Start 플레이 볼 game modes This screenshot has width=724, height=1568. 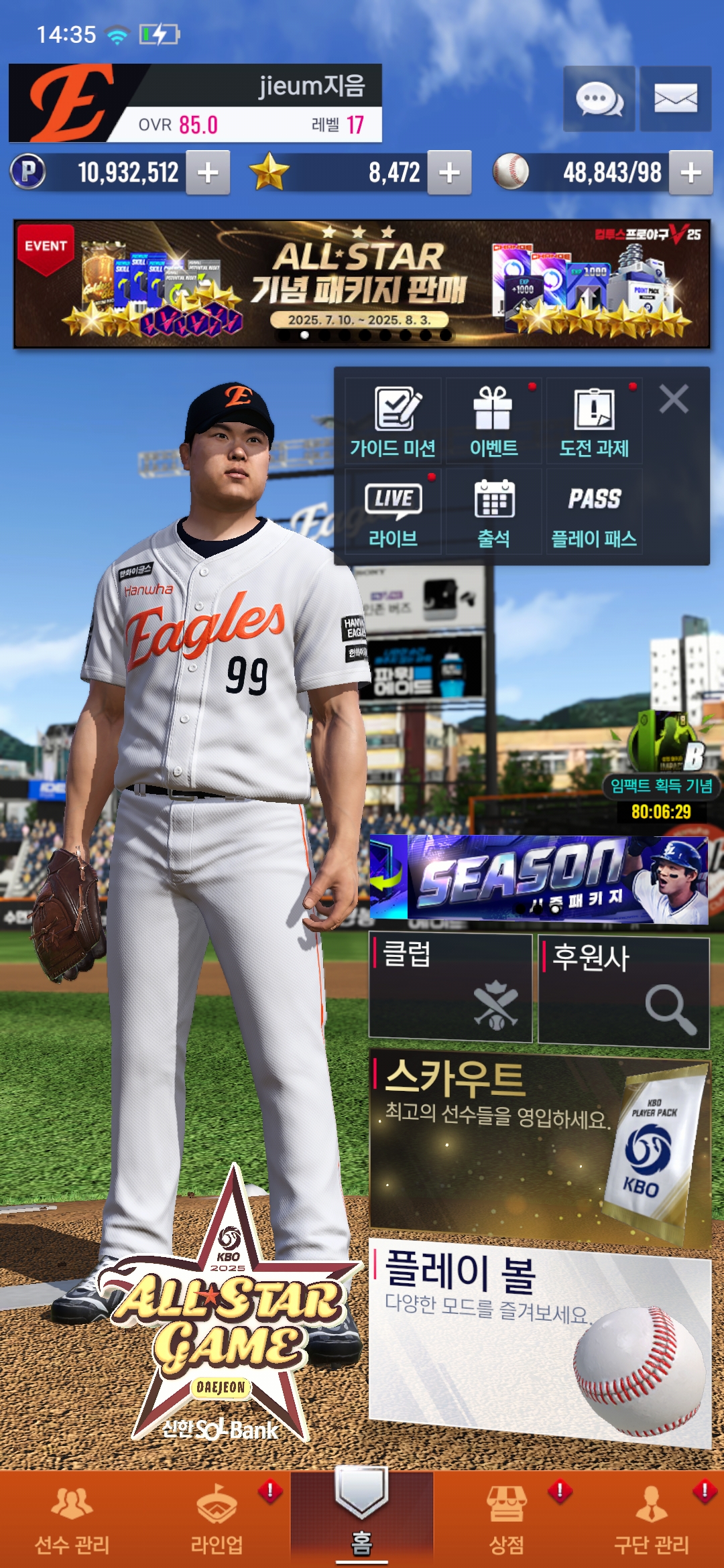coord(538,1340)
